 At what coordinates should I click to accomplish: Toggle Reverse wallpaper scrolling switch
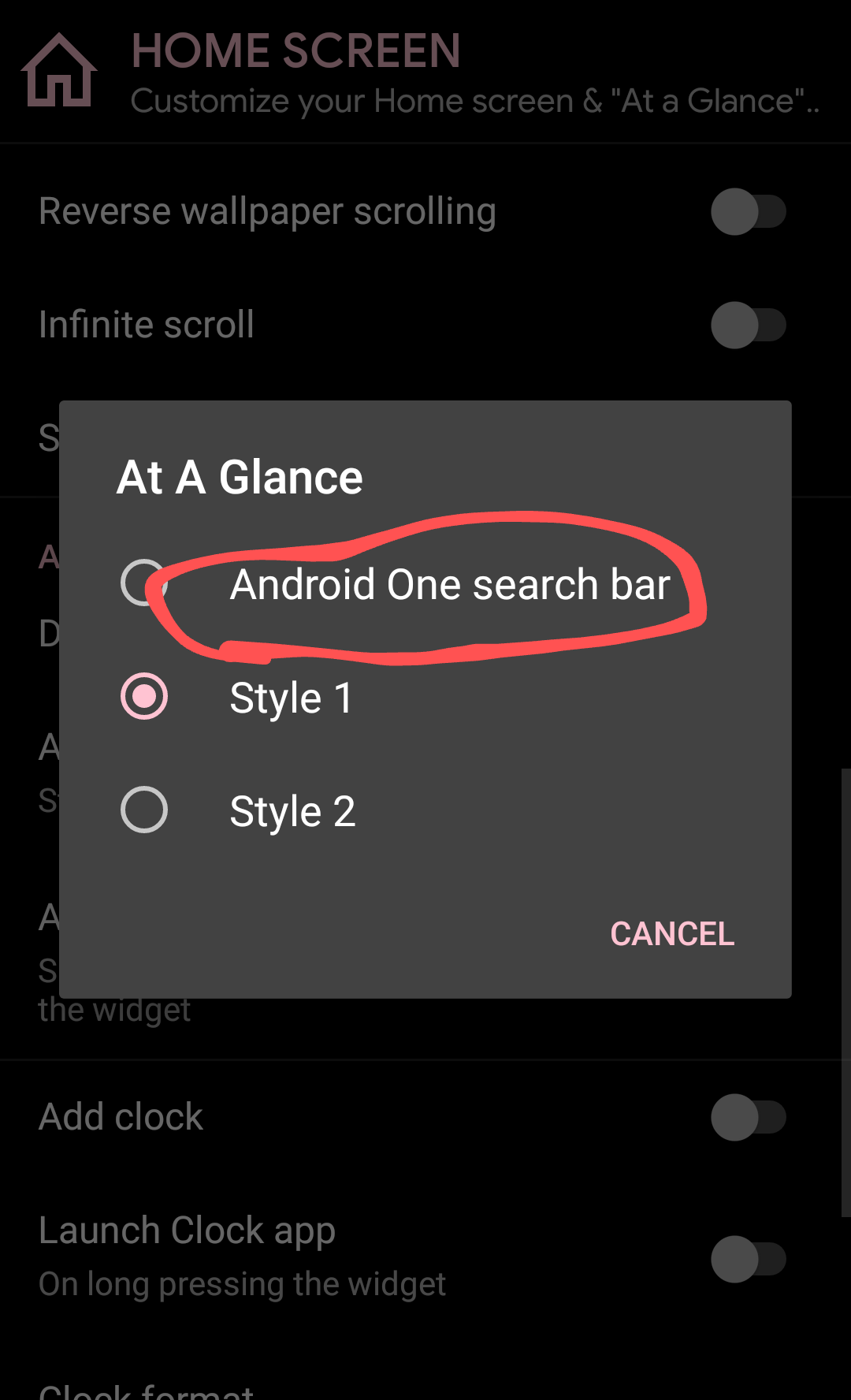coord(748,211)
